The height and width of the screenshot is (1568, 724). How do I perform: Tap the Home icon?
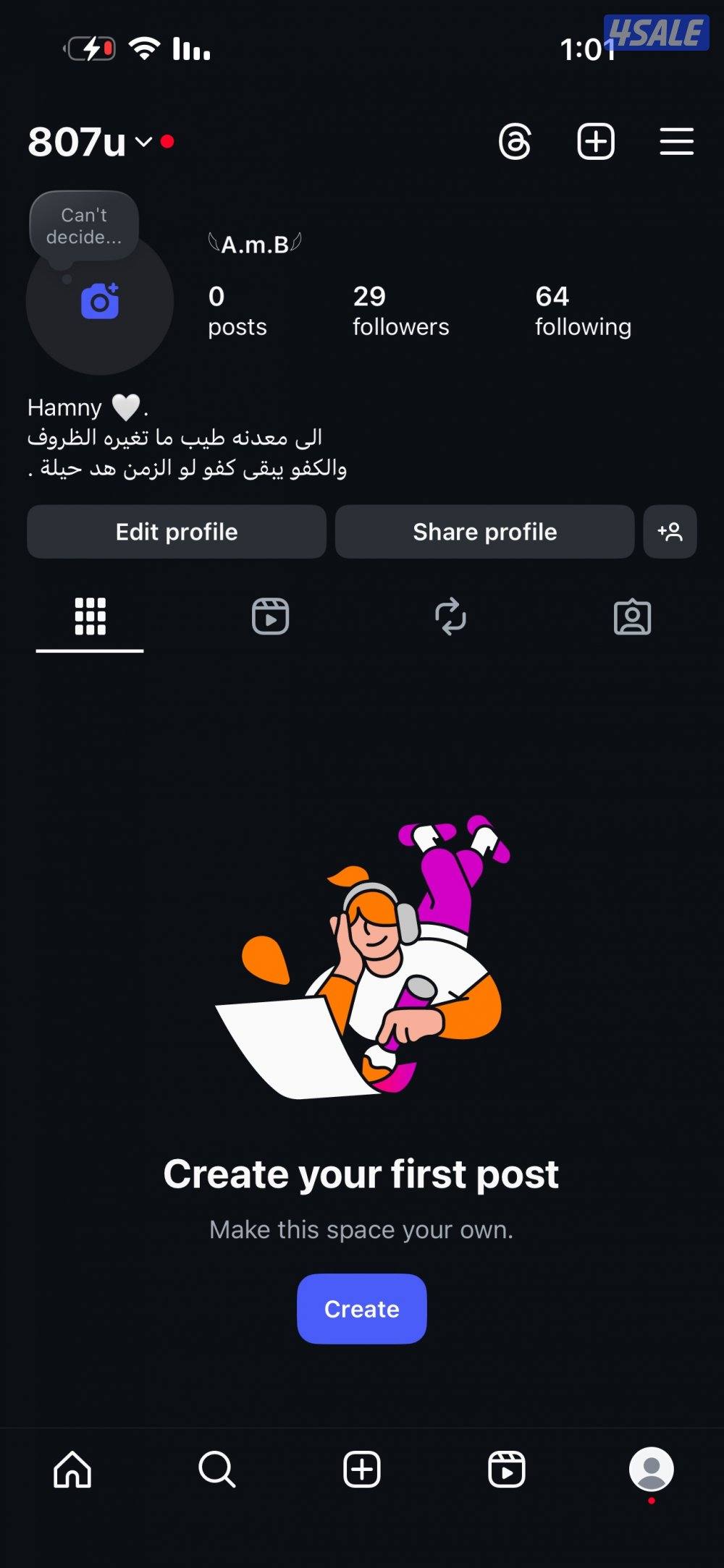point(72,1471)
